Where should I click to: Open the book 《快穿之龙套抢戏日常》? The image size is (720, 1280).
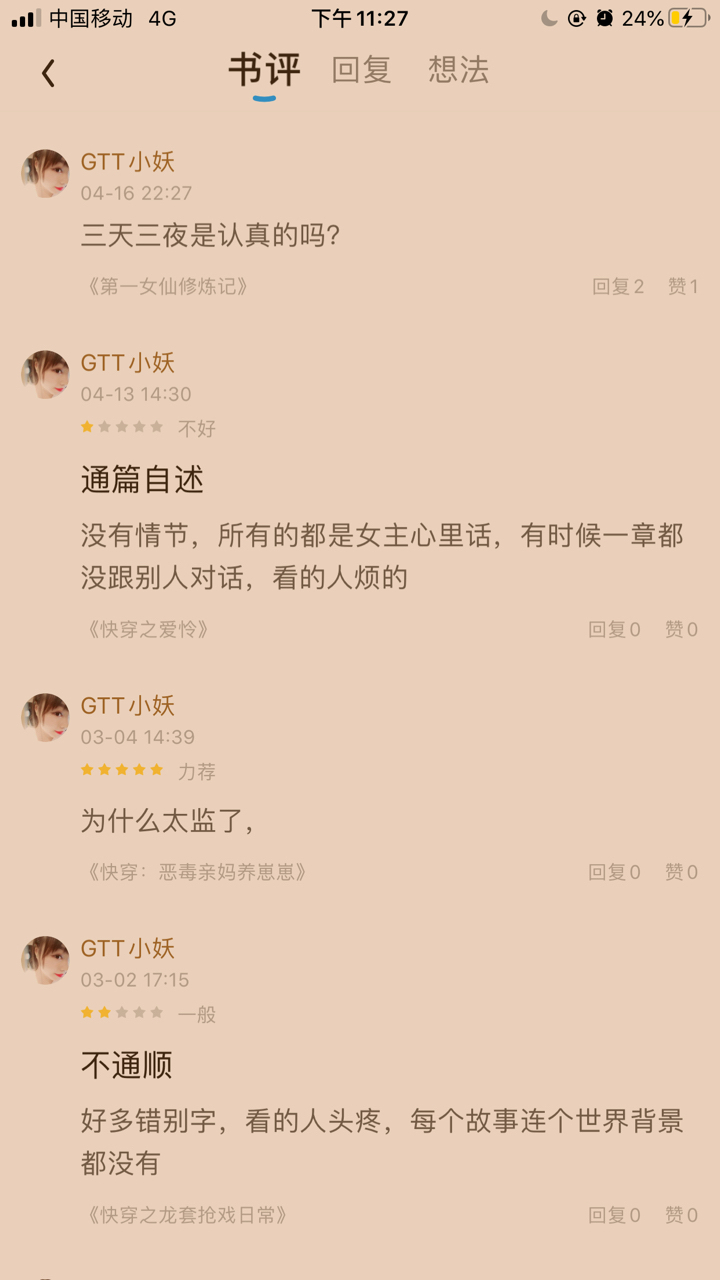pyautogui.click(x=187, y=1215)
